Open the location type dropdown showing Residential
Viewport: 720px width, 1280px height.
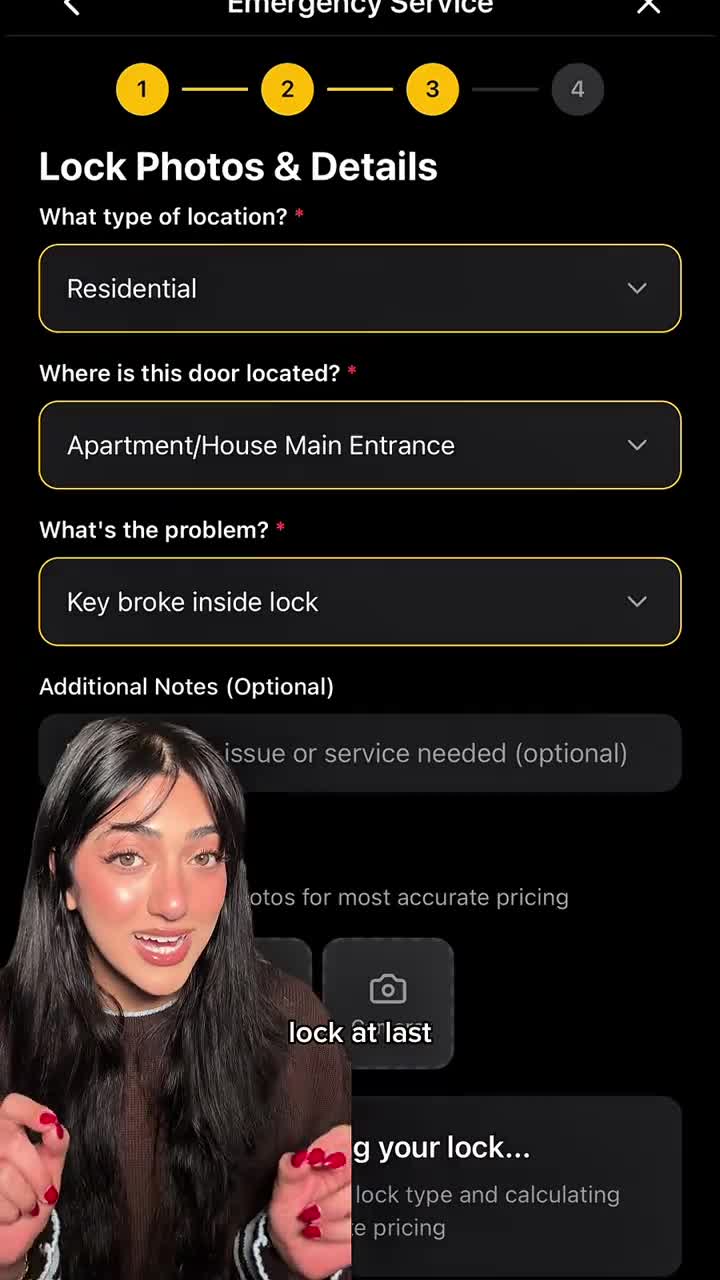pos(360,288)
